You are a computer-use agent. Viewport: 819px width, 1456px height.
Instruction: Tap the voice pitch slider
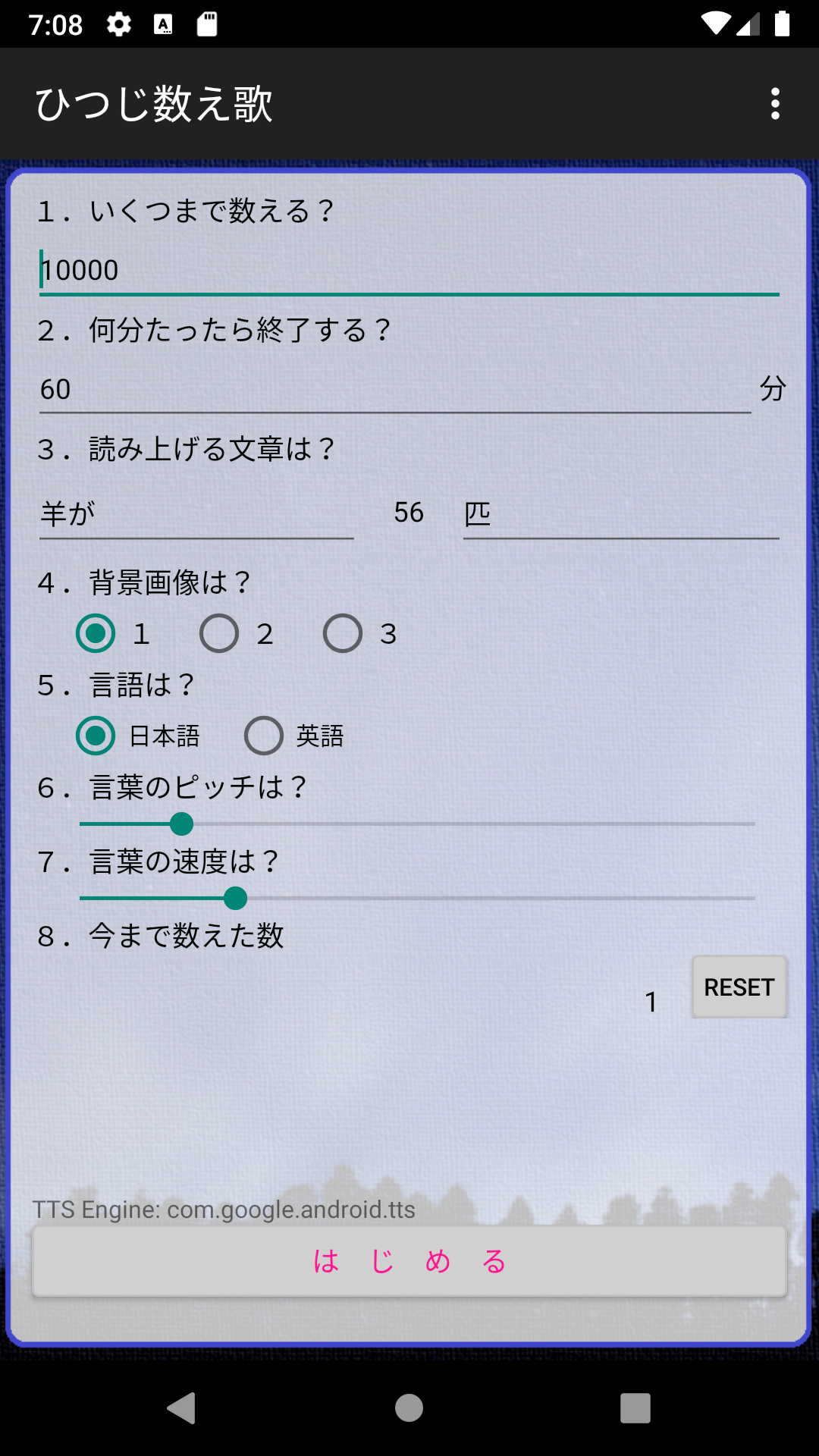(x=417, y=824)
